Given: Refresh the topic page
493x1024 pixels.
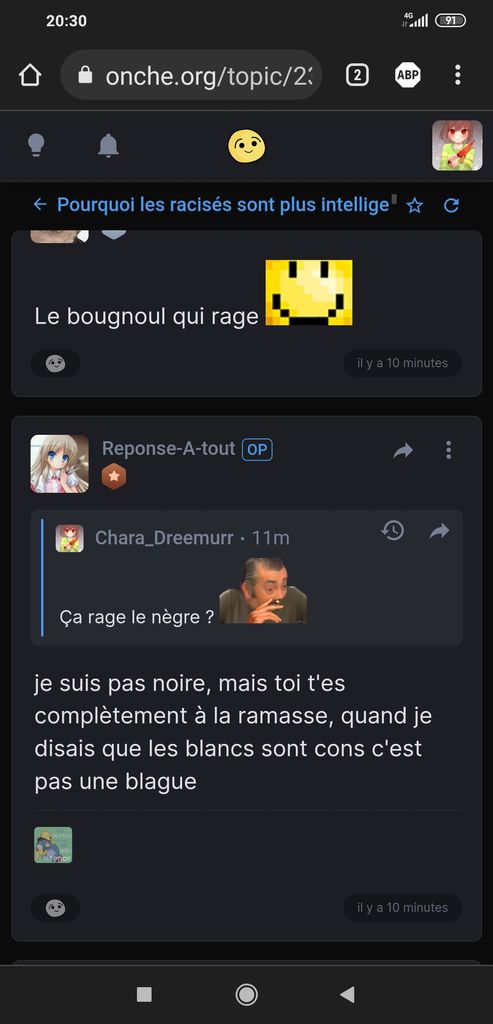Looking at the screenshot, I should (x=451, y=206).
